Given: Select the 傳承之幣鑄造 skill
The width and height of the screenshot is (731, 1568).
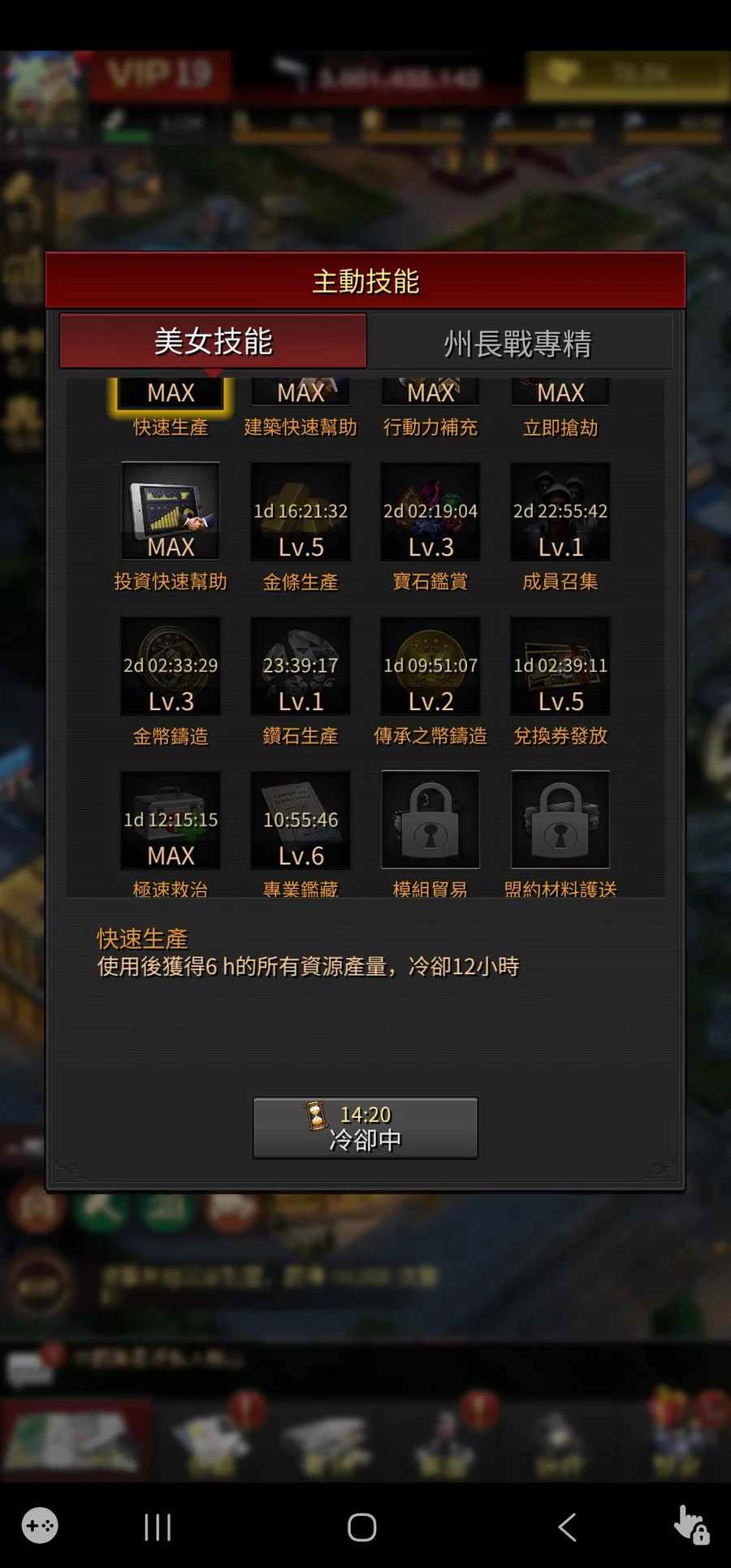Looking at the screenshot, I should tap(430, 666).
